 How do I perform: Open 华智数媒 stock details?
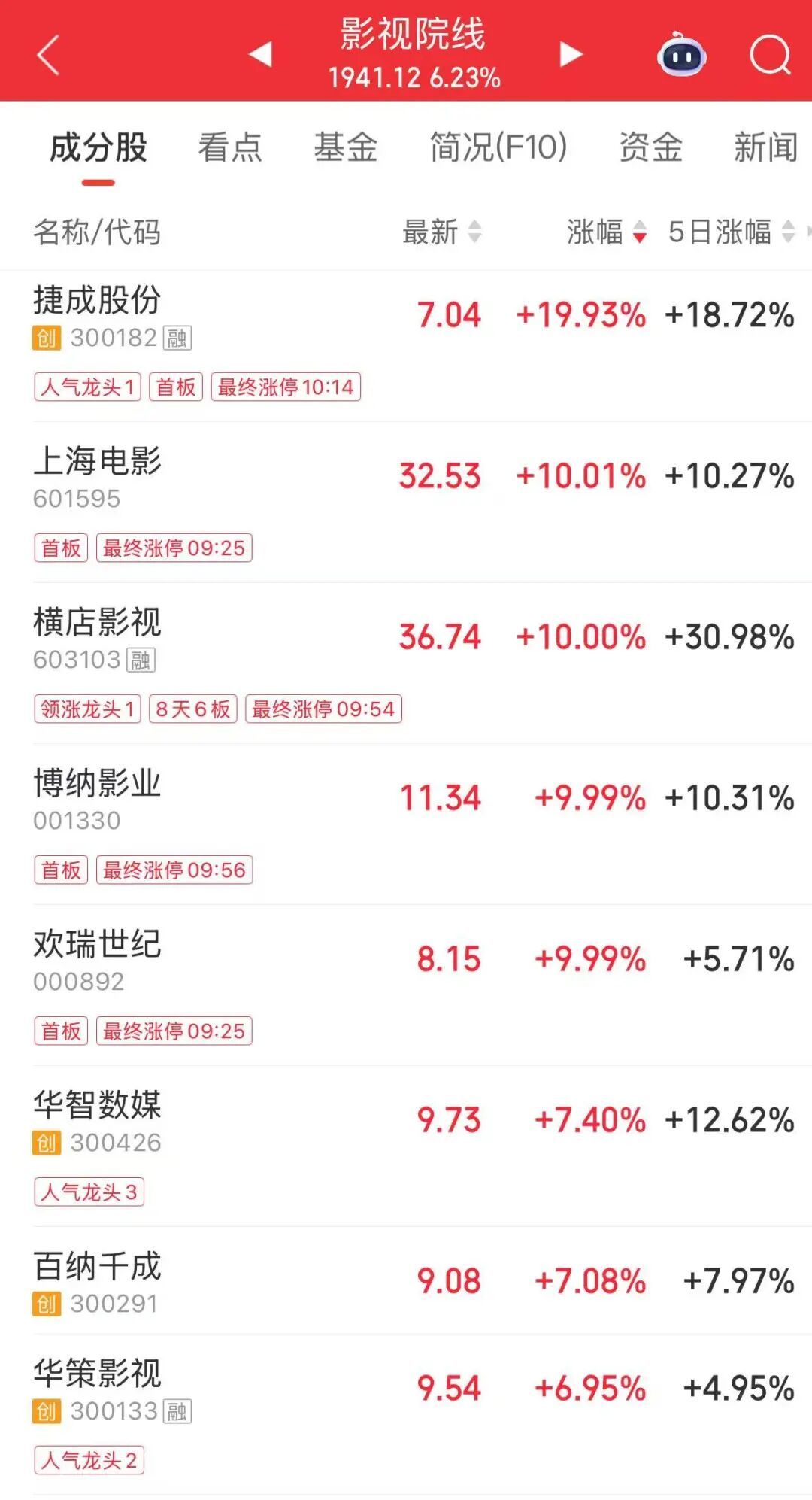pos(98,1106)
